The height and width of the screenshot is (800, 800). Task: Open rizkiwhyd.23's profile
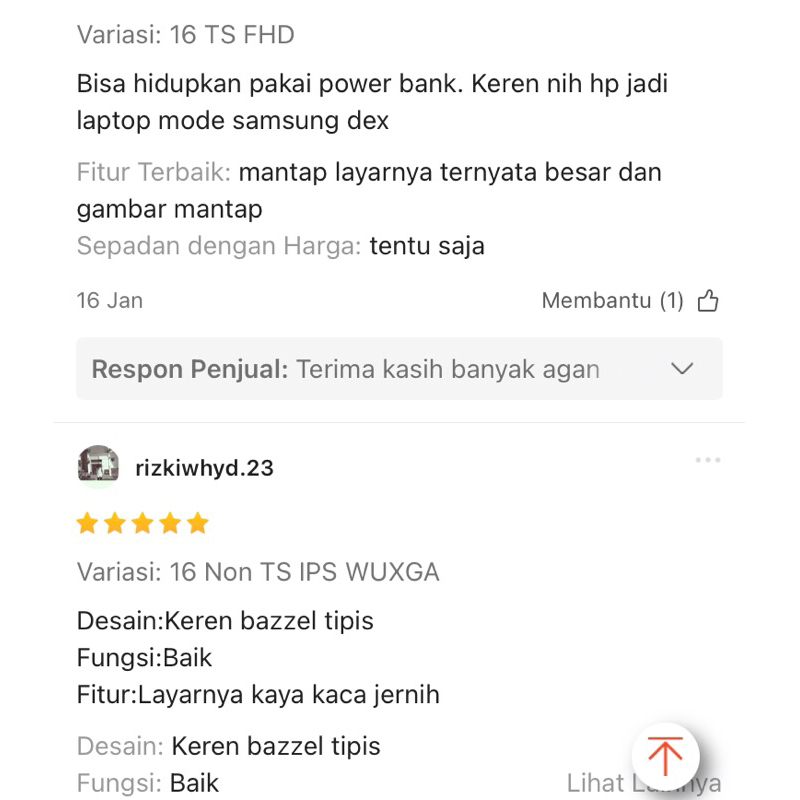(204, 468)
